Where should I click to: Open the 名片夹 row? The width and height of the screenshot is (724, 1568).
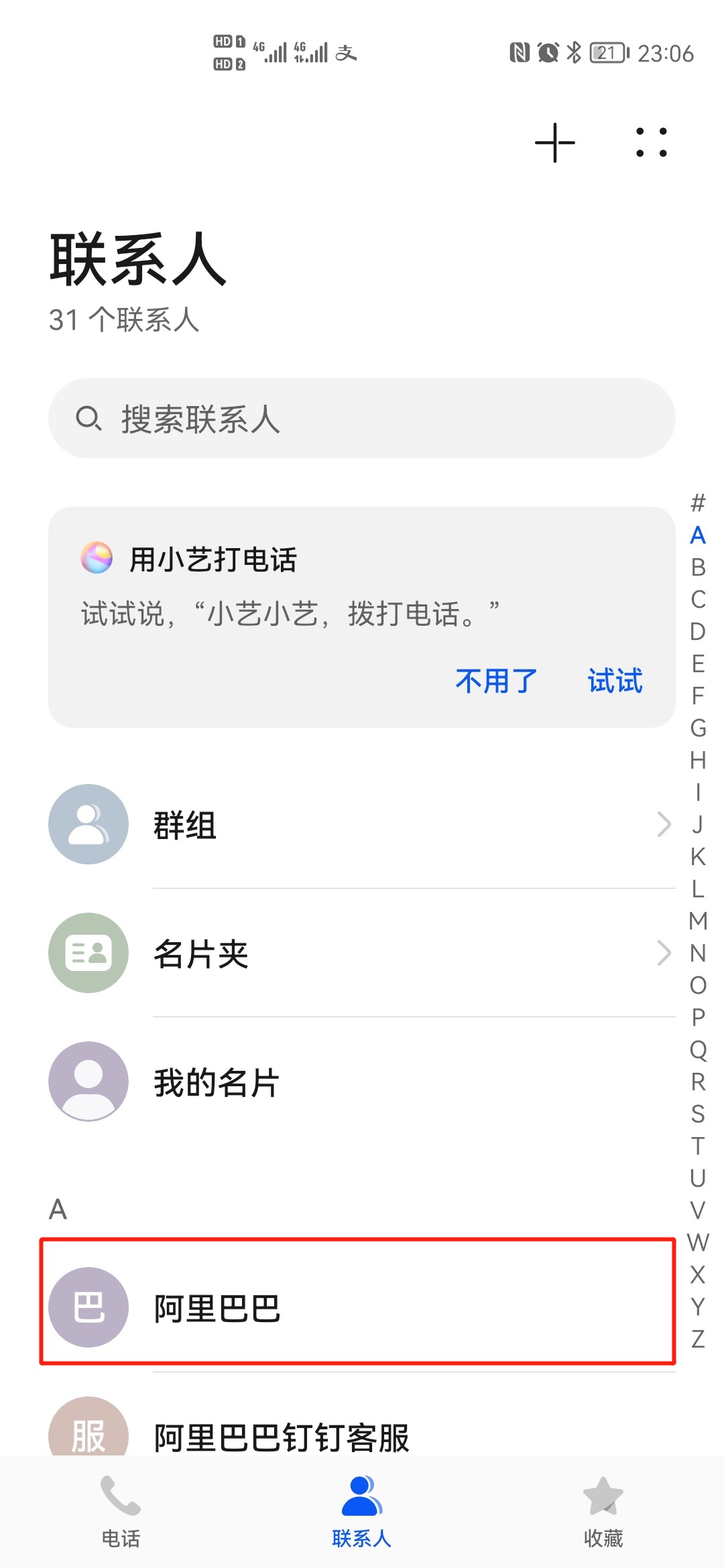coord(362,953)
